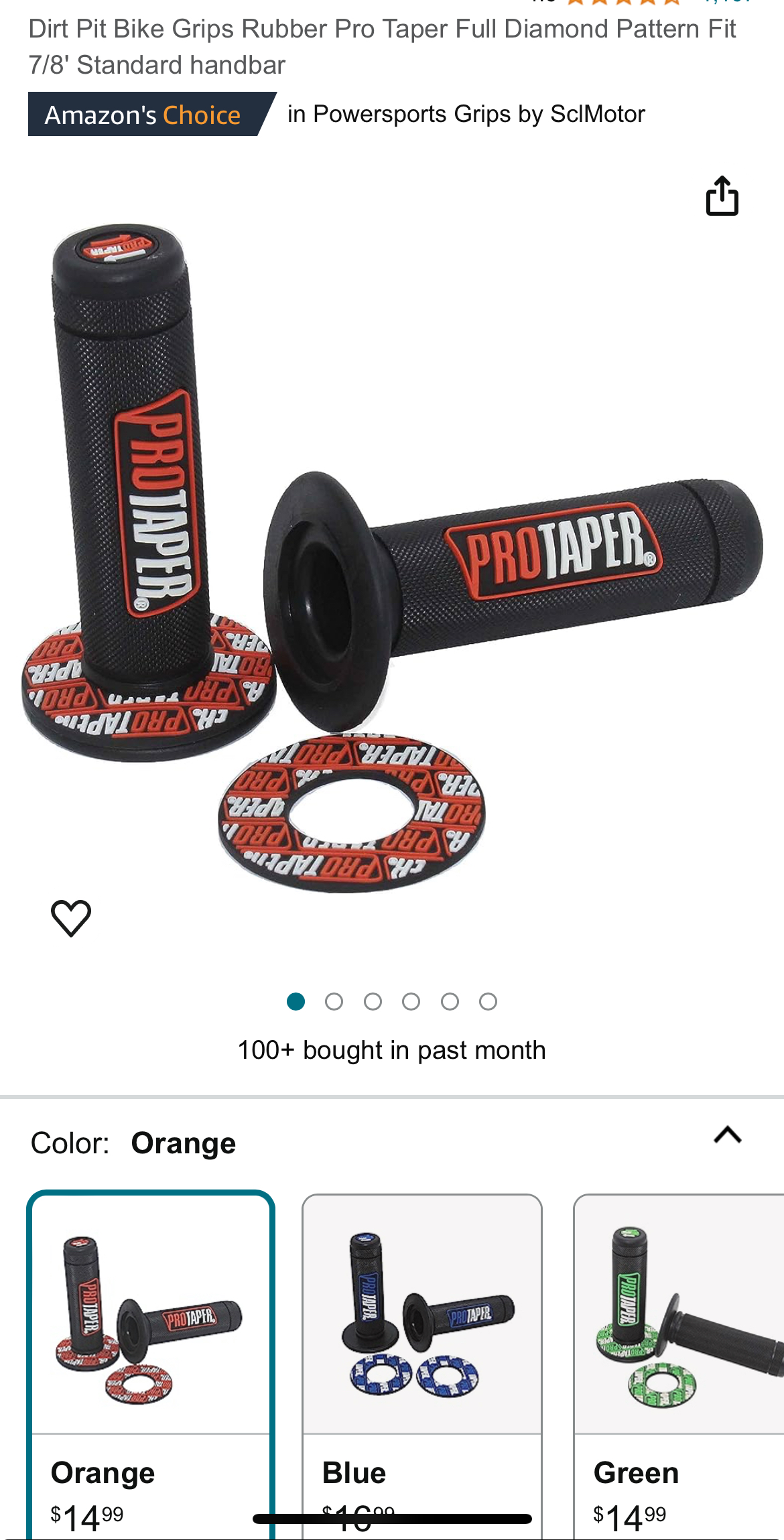Image resolution: width=784 pixels, height=1540 pixels.
Task: Open the main product image
Action: pos(392,556)
